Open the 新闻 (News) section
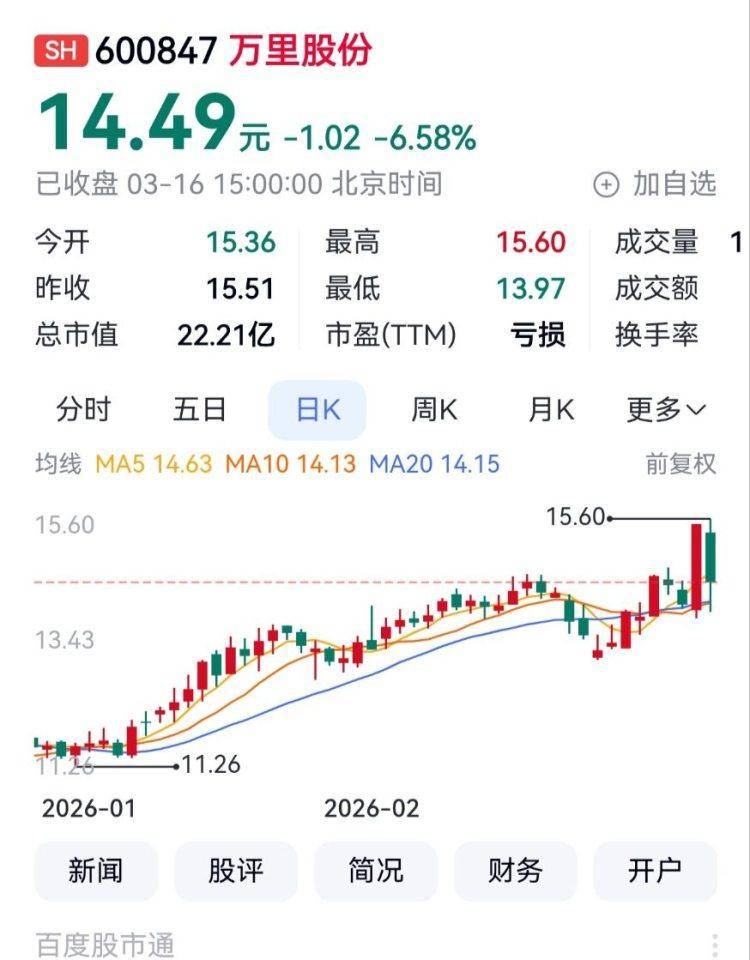Screen dimensions: 750x960 pyautogui.click(x=96, y=871)
